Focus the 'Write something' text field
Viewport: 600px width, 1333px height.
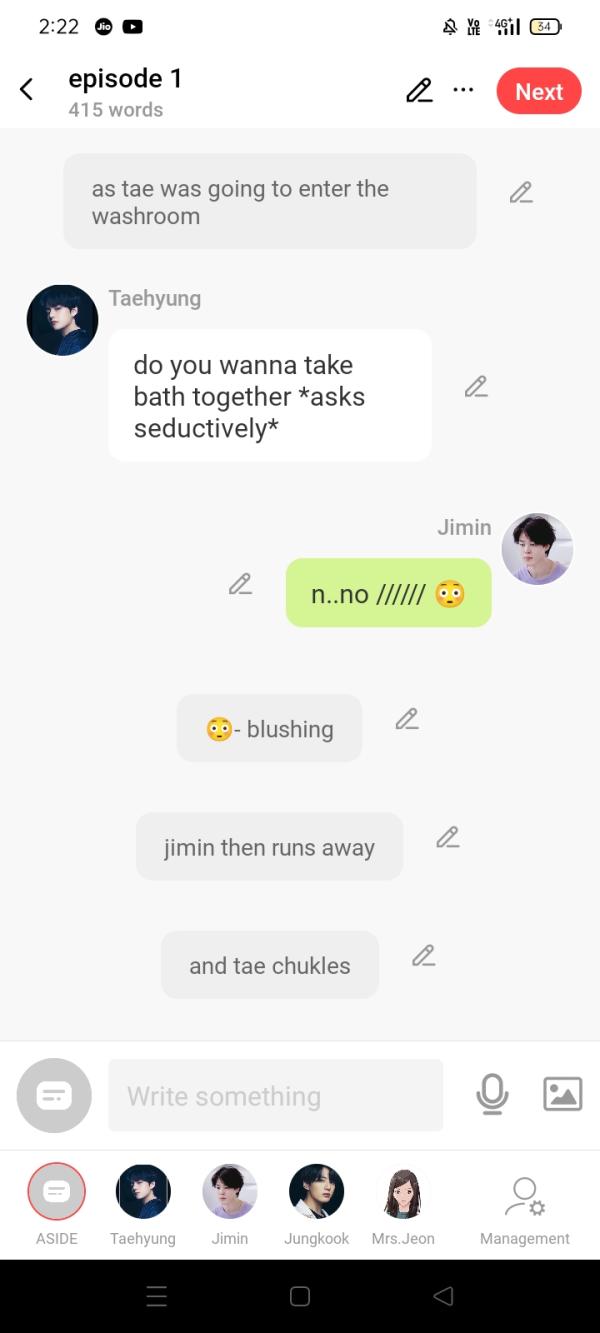(x=275, y=1096)
